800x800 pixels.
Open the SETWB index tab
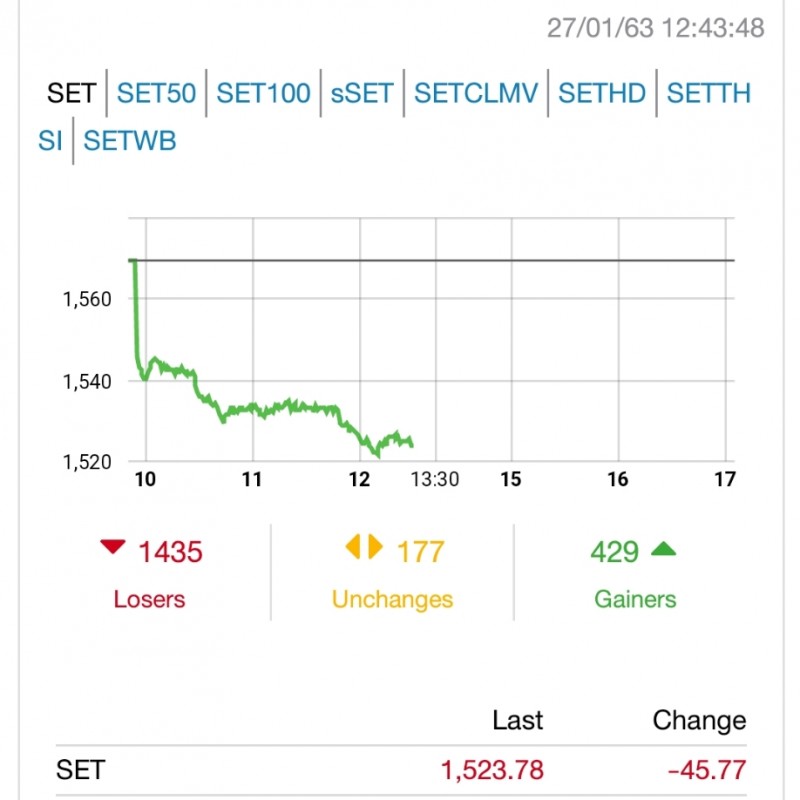[x=130, y=141]
